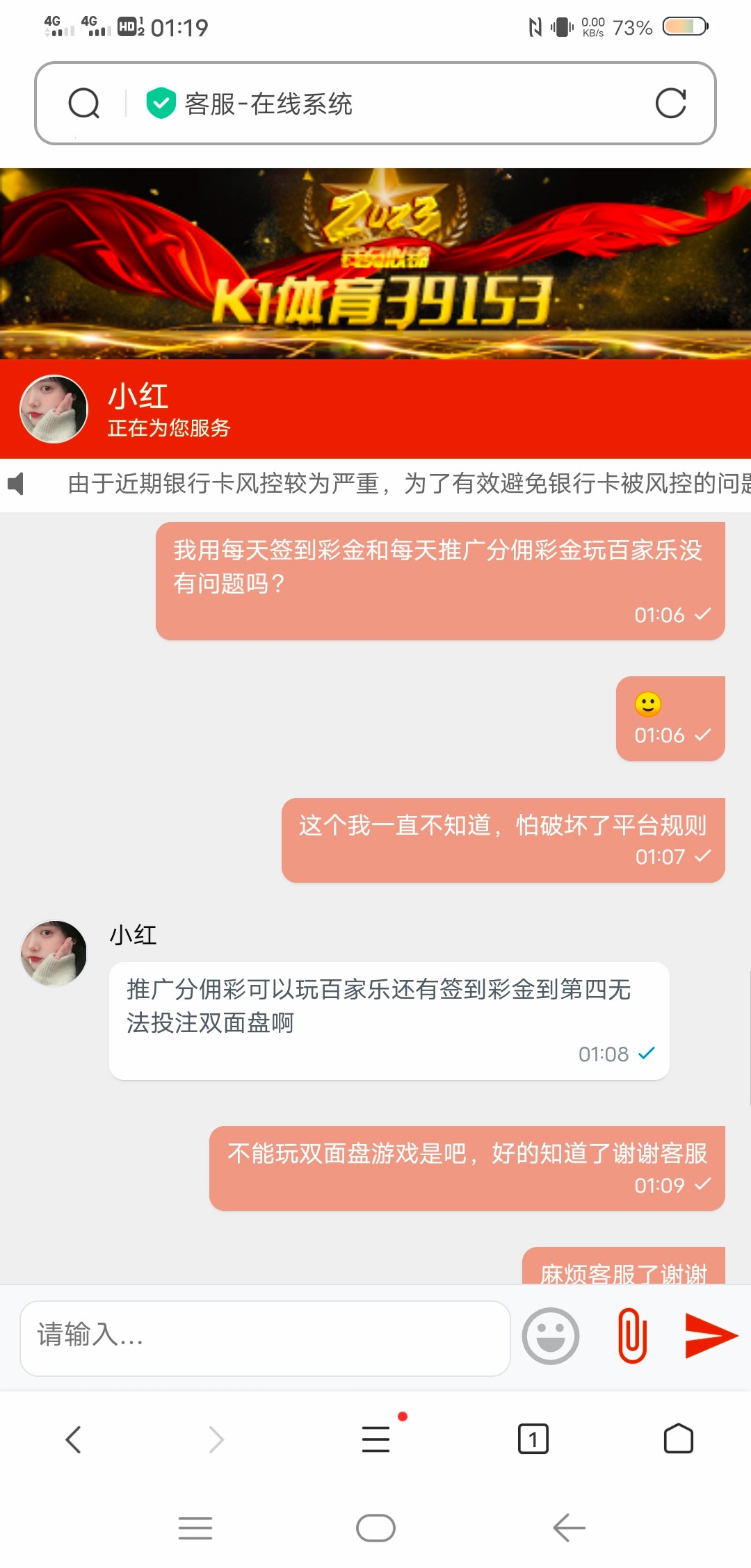Image resolution: width=751 pixels, height=1568 pixels.
Task: Open the emoji picker
Action: (x=550, y=1336)
